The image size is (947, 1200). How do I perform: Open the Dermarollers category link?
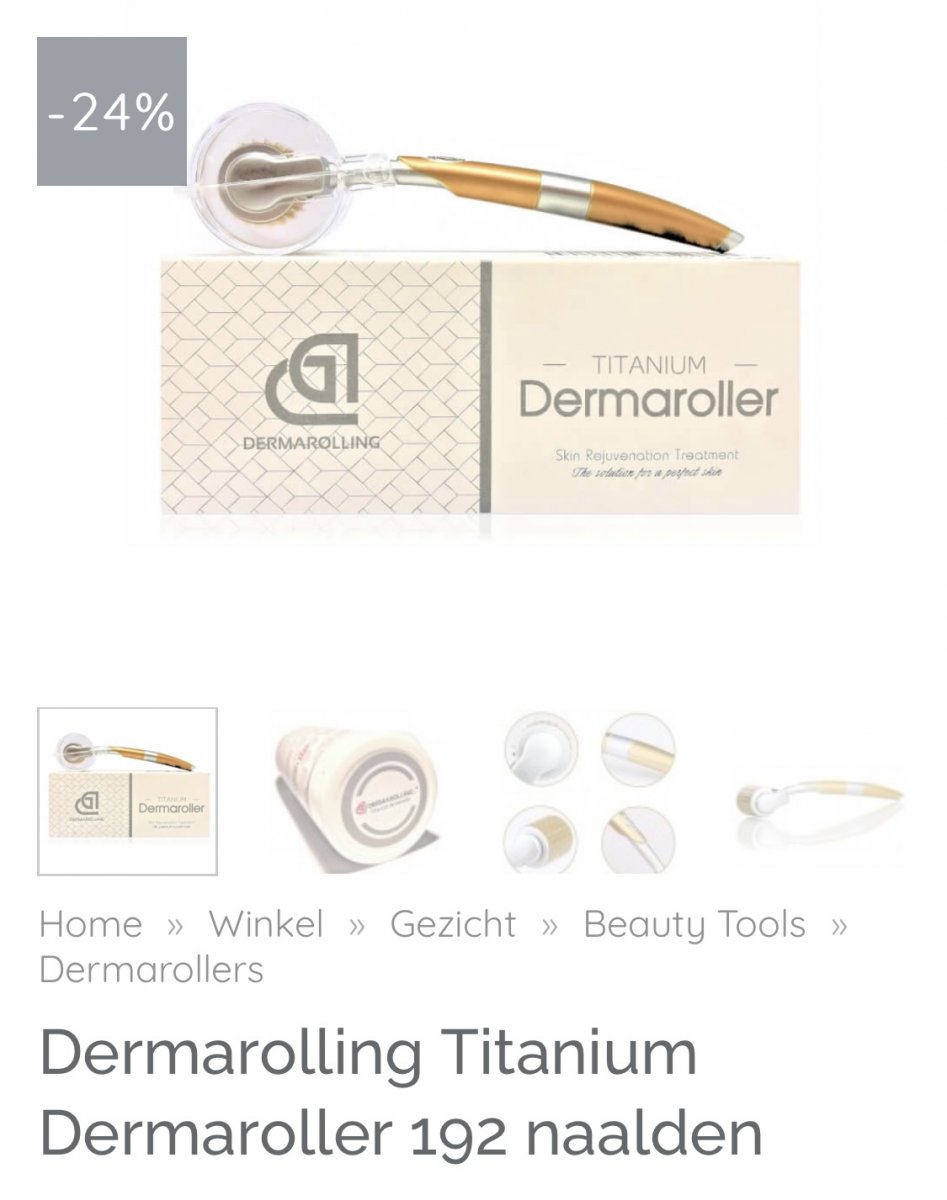[151, 969]
